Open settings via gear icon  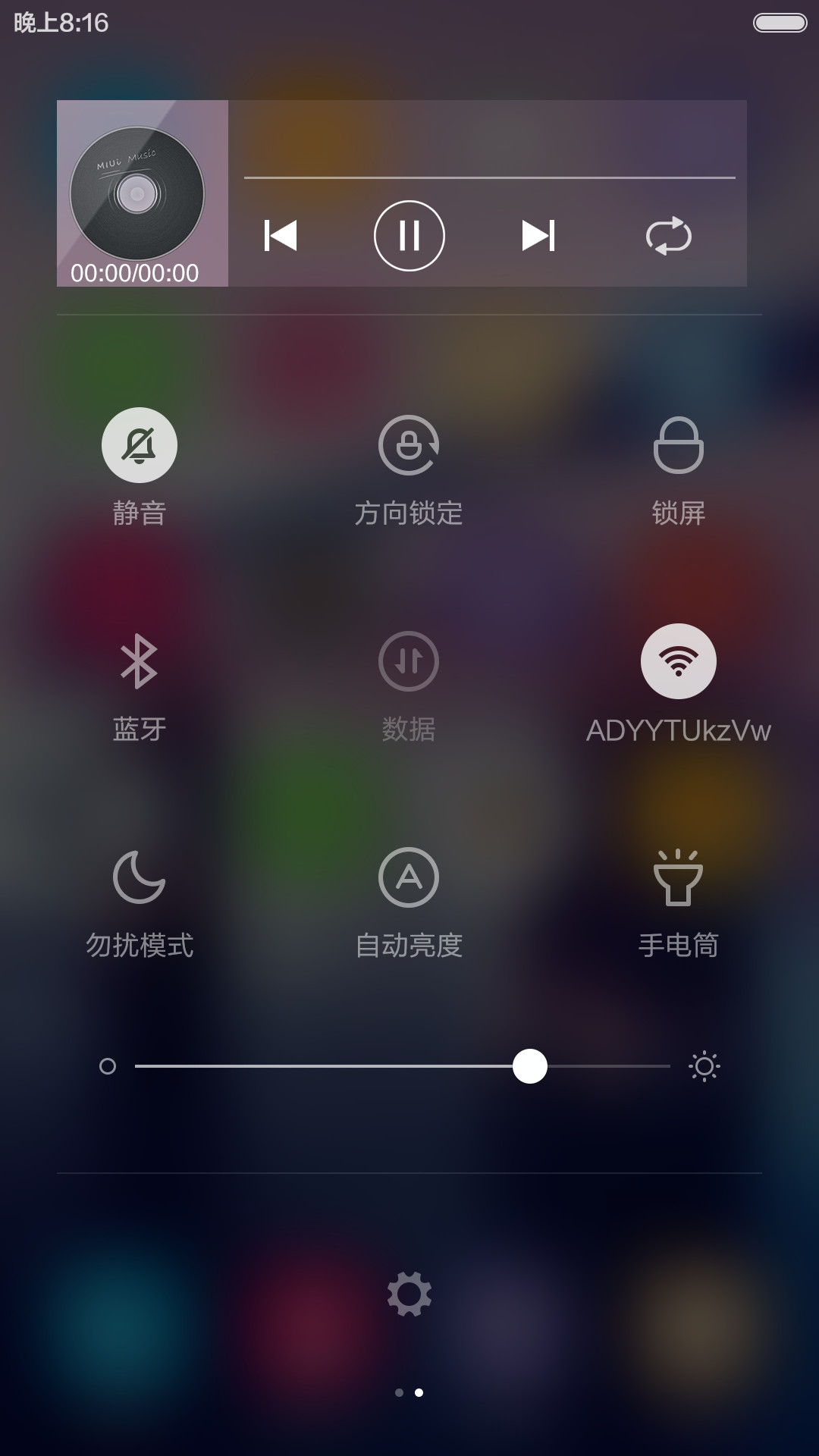[x=409, y=1294]
